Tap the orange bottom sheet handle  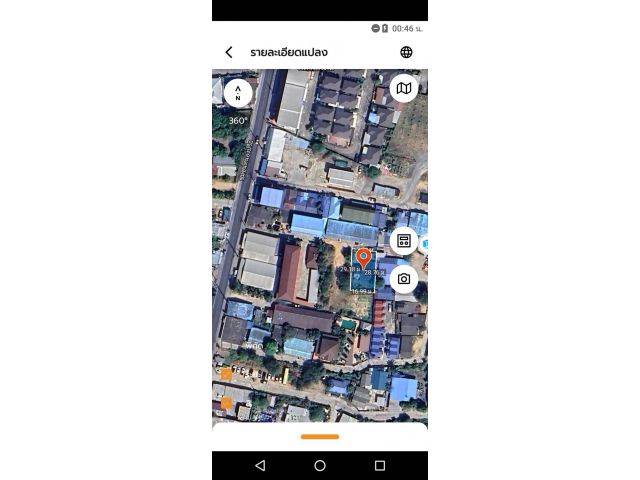(x=320, y=436)
